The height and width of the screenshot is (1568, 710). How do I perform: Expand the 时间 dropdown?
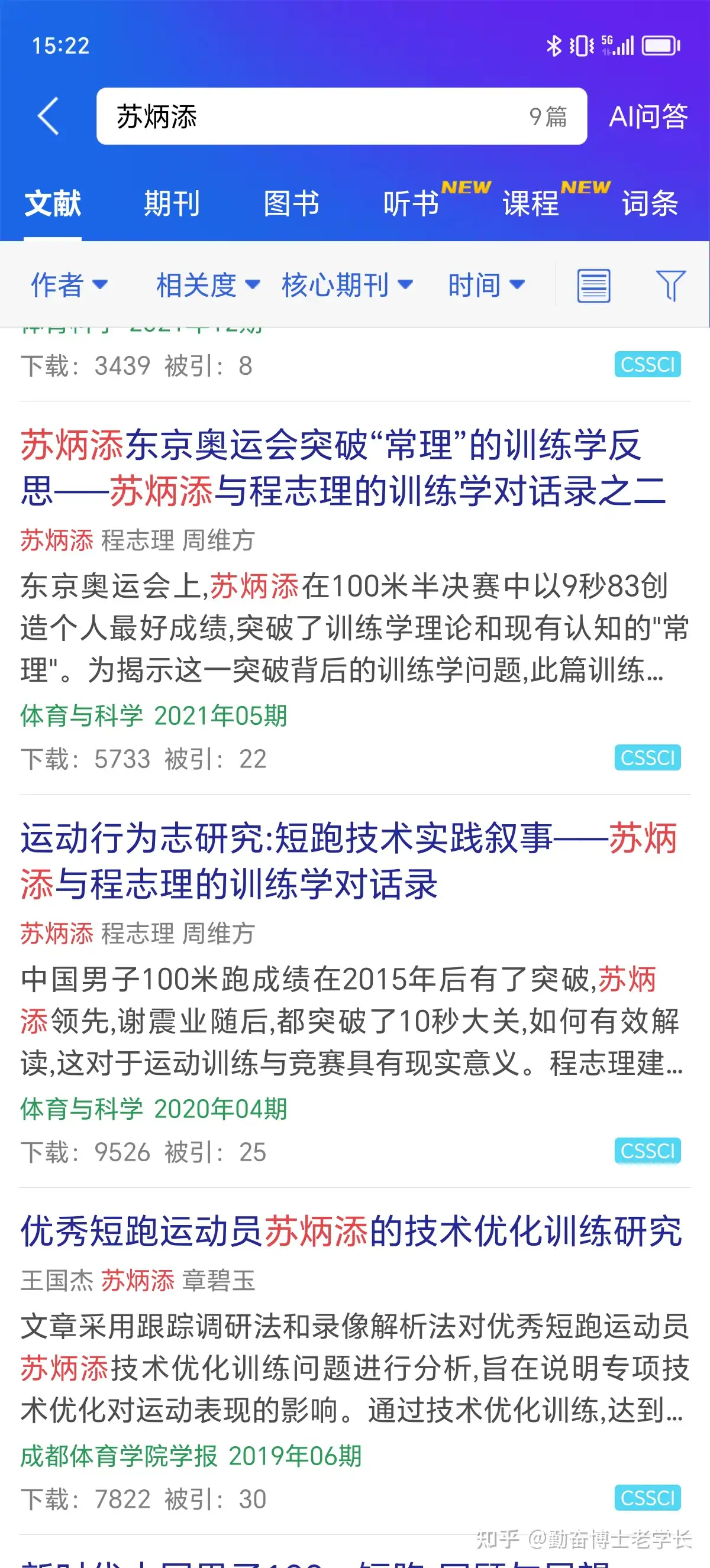(x=486, y=285)
